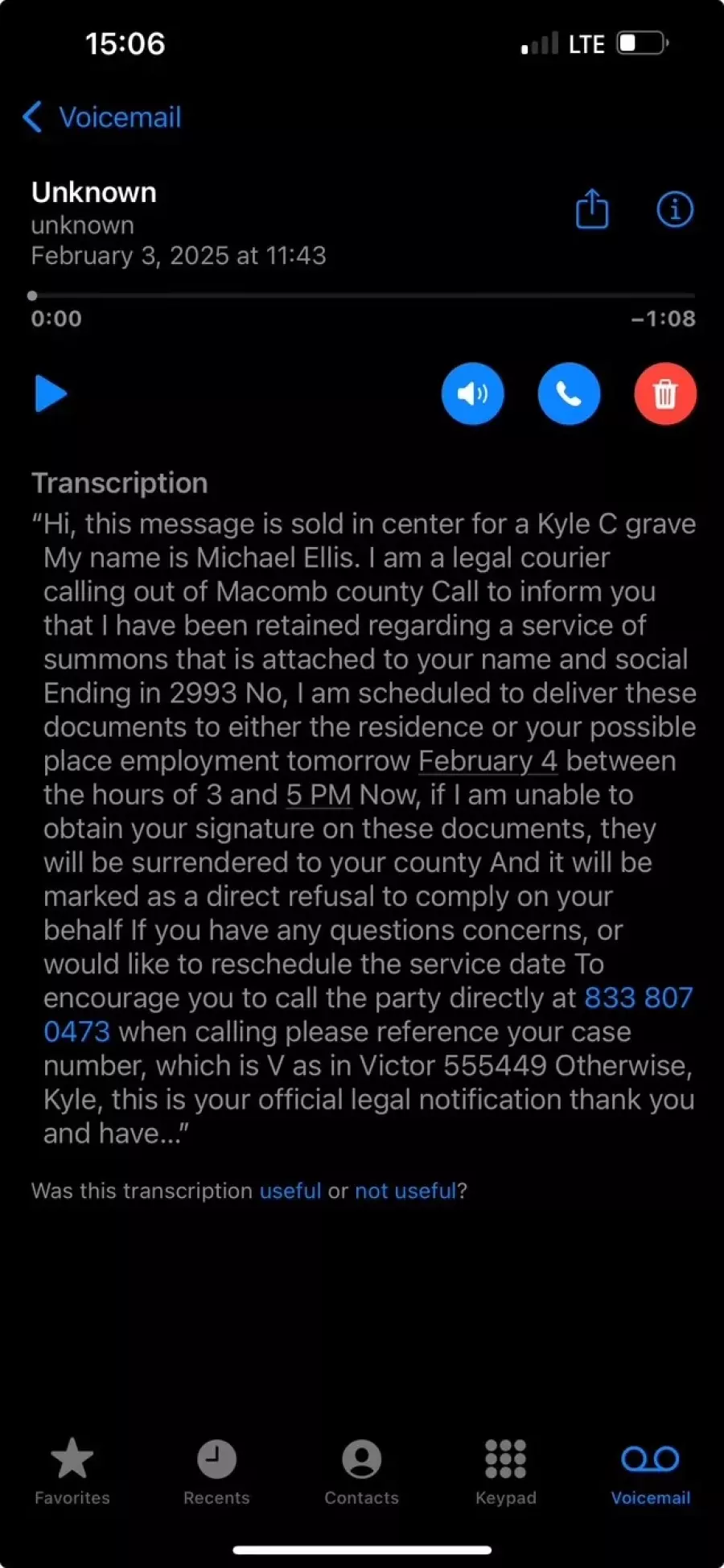Tap the 833 807 0473 phone number link

[638, 998]
